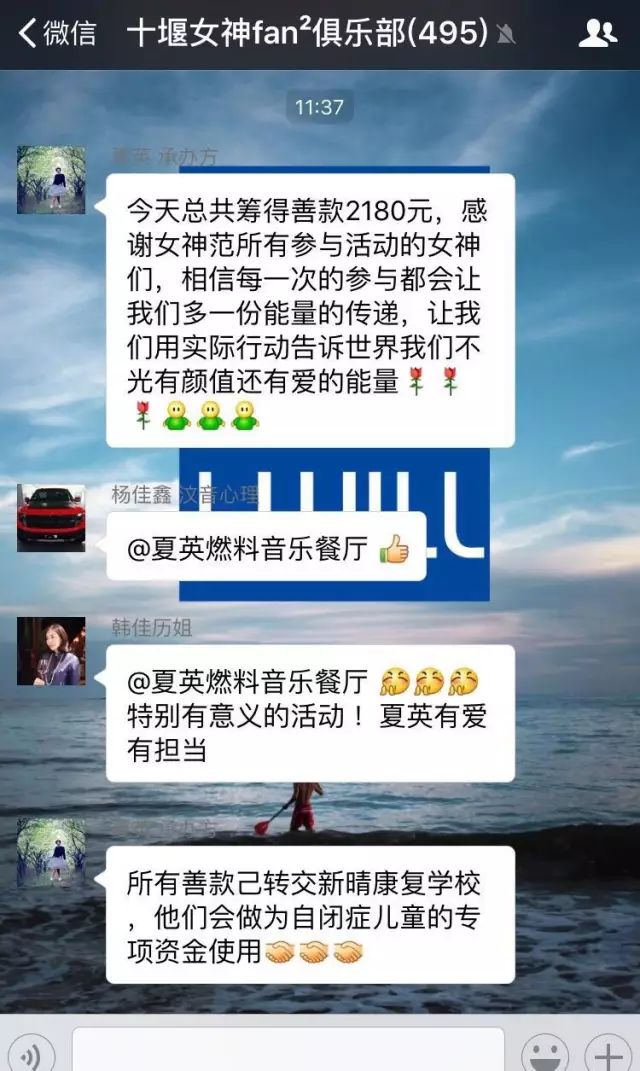The width and height of the screenshot is (640, 1071).
Task: Open the emoji sticker panel
Action: [545, 1054]
